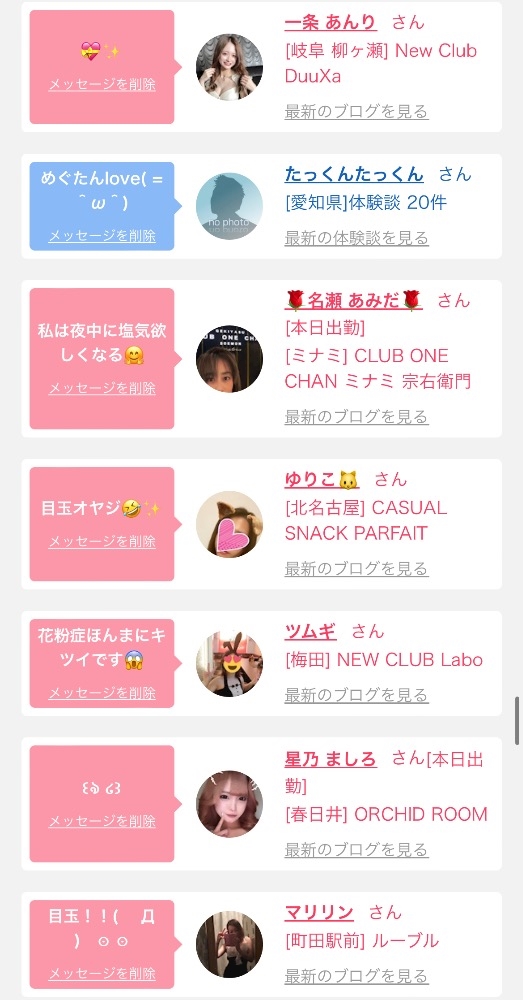This screenshot has height=1000, width=523.
Task: Delete the めぐたんlove message
Action: pyautogui.click(x=102, y=236)
